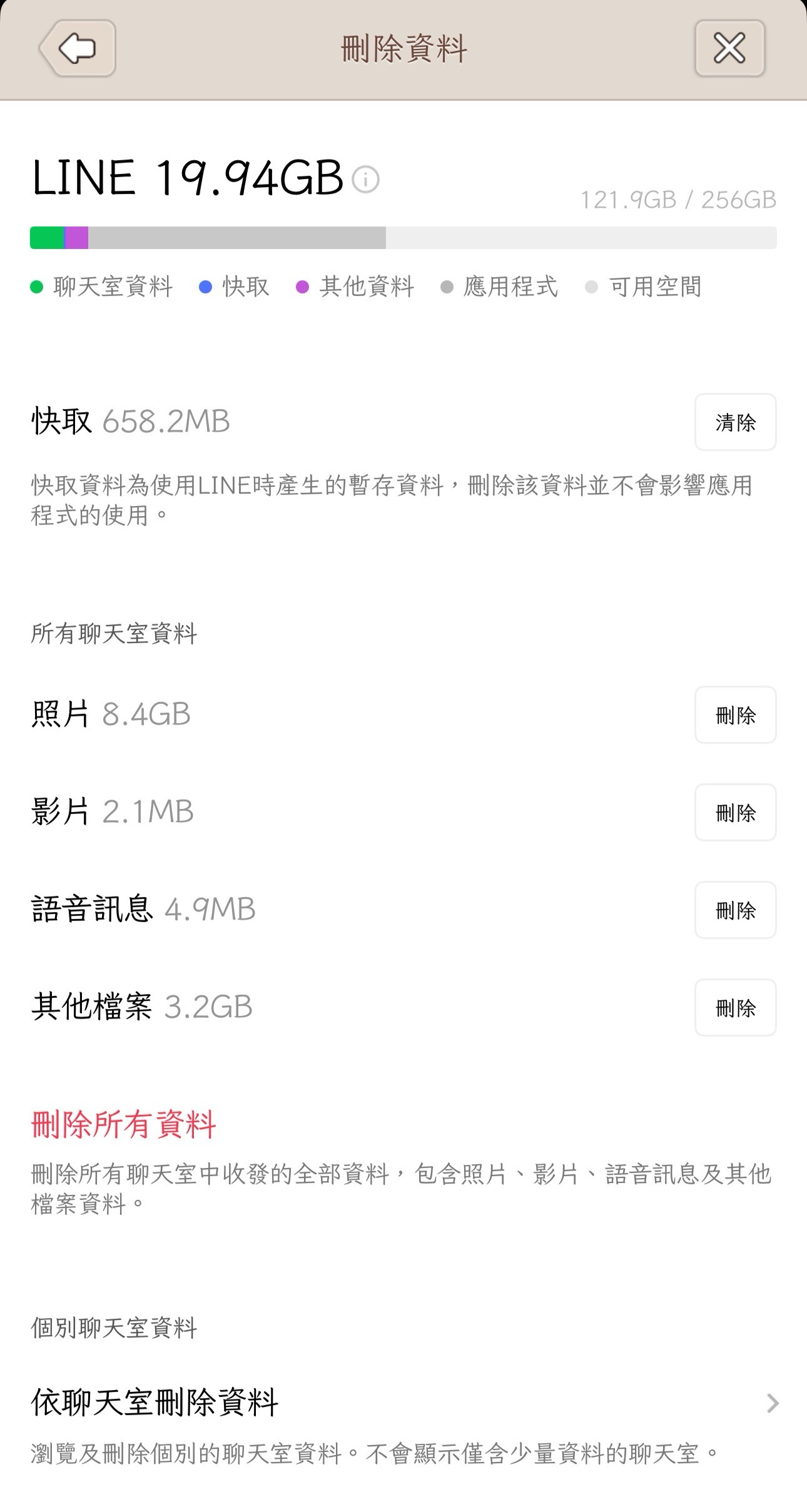Open the info icon beside LINE 19.94GB
This screenshot has height=1512, width=807.
(x=366, y=180)
